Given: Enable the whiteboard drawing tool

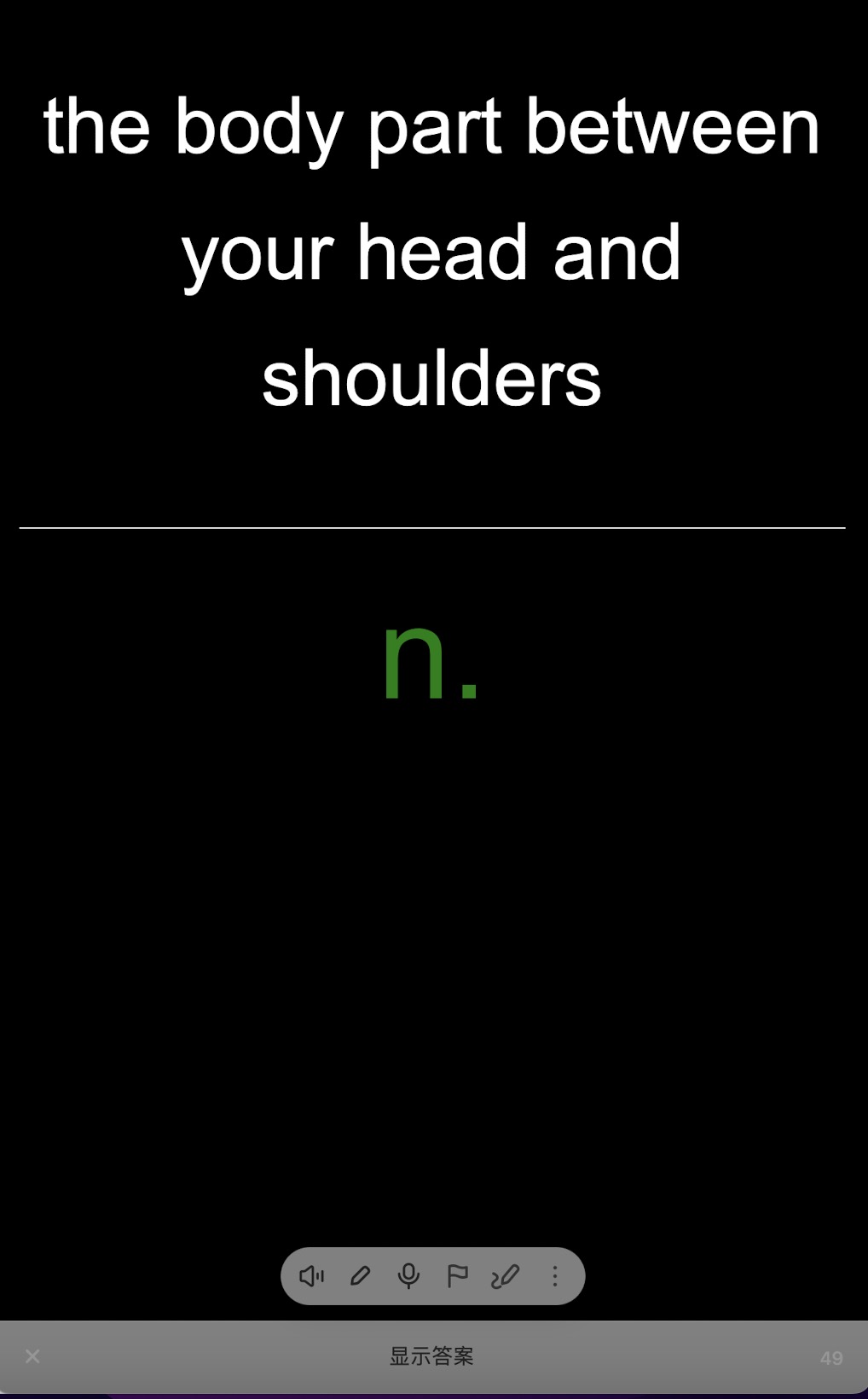Looking at the screenshot, I should pos(506,1276).
